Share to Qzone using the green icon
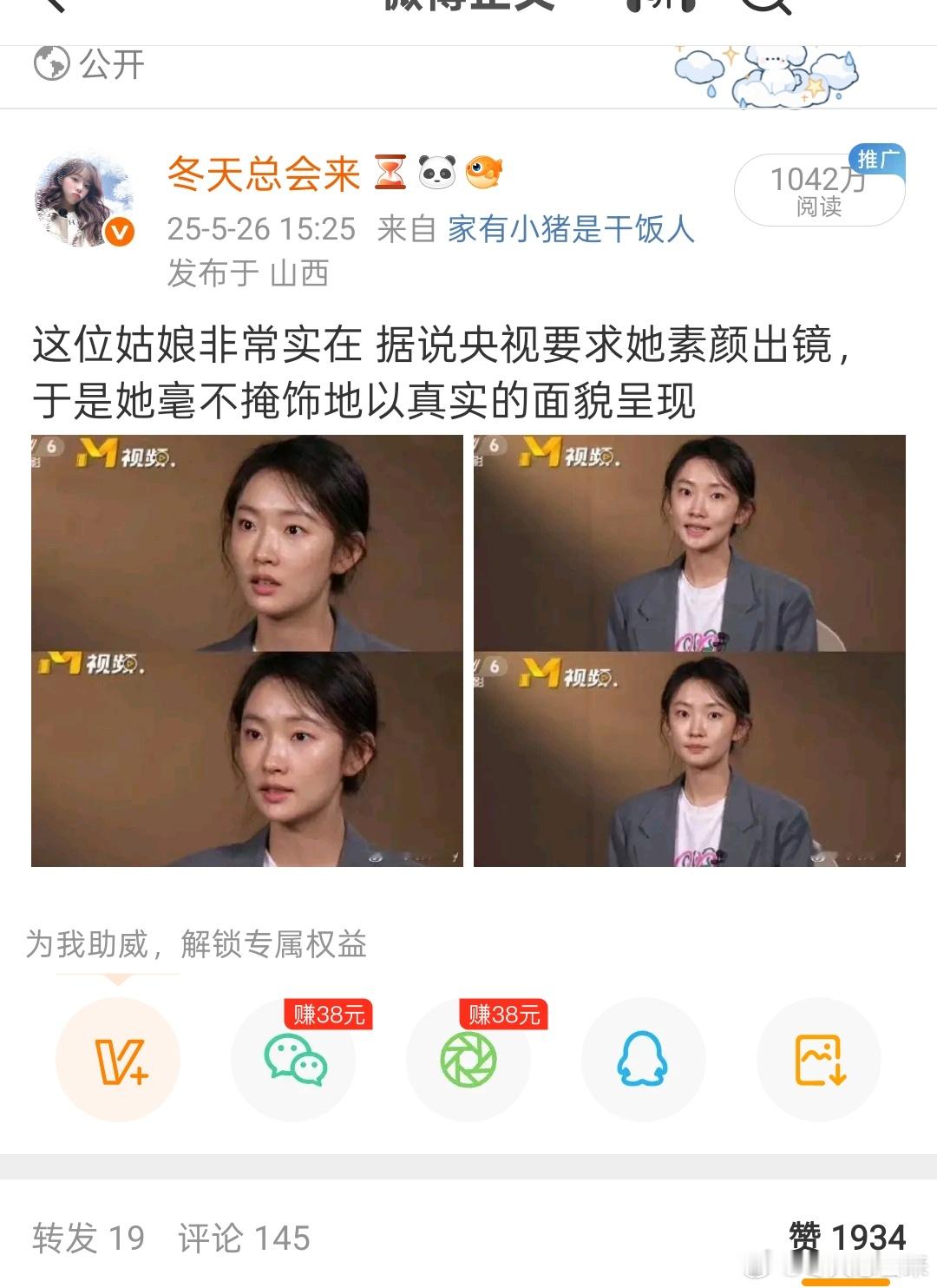This screenshot has width=937, height=1288. click(468, 1059)
